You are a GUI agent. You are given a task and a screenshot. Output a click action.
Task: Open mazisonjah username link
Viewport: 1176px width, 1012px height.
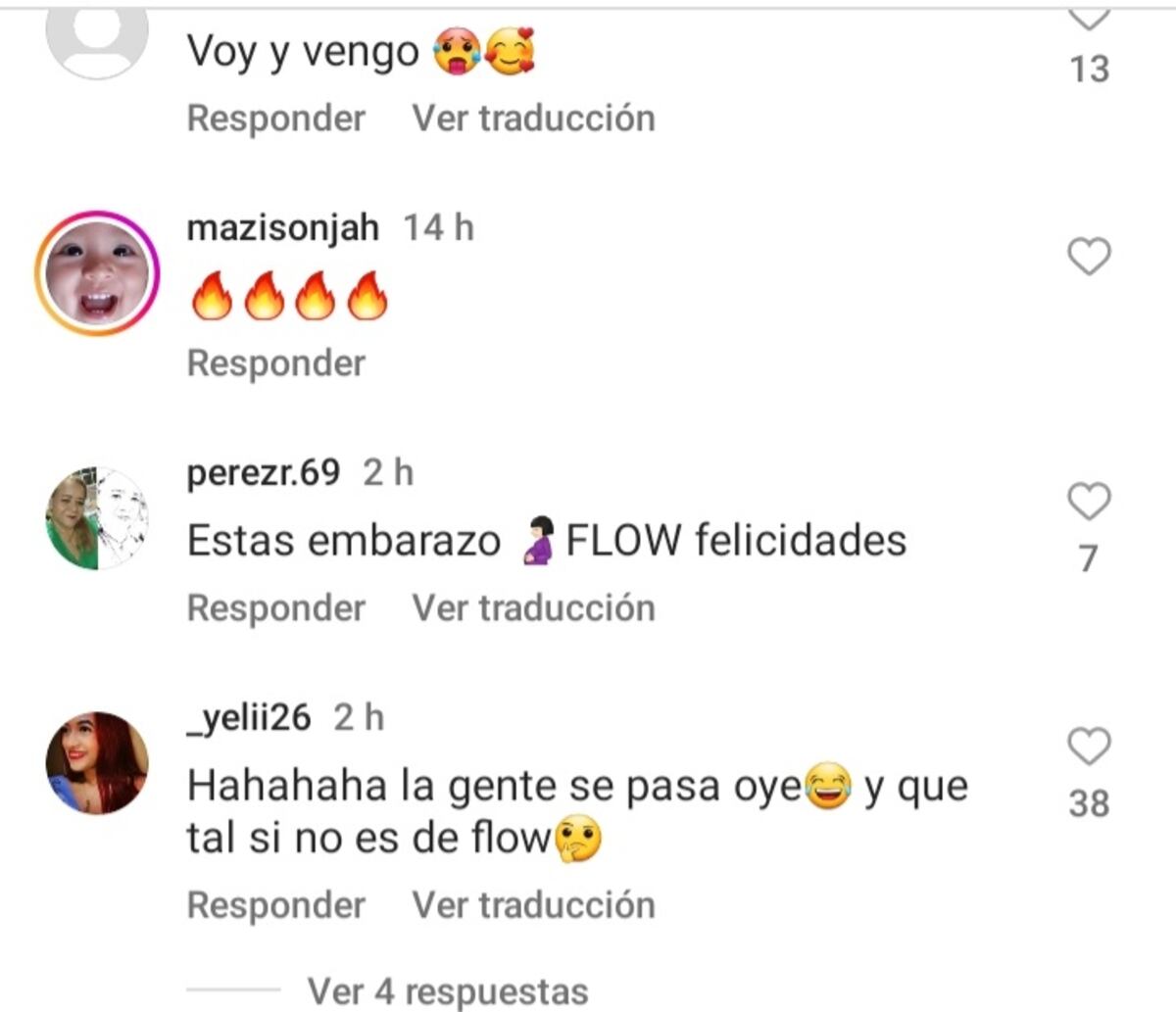282,228
